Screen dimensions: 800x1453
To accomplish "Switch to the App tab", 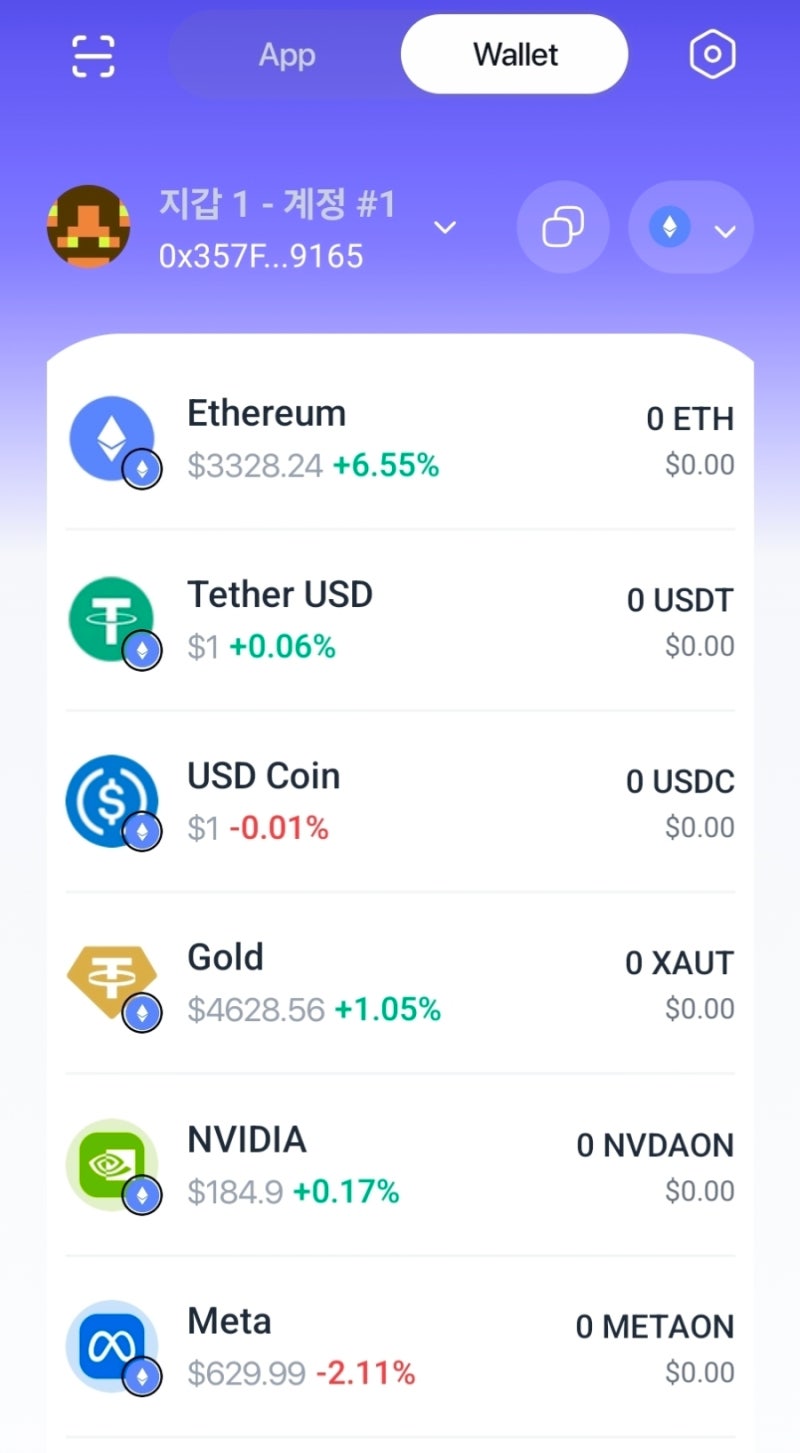I will (287, 55).
